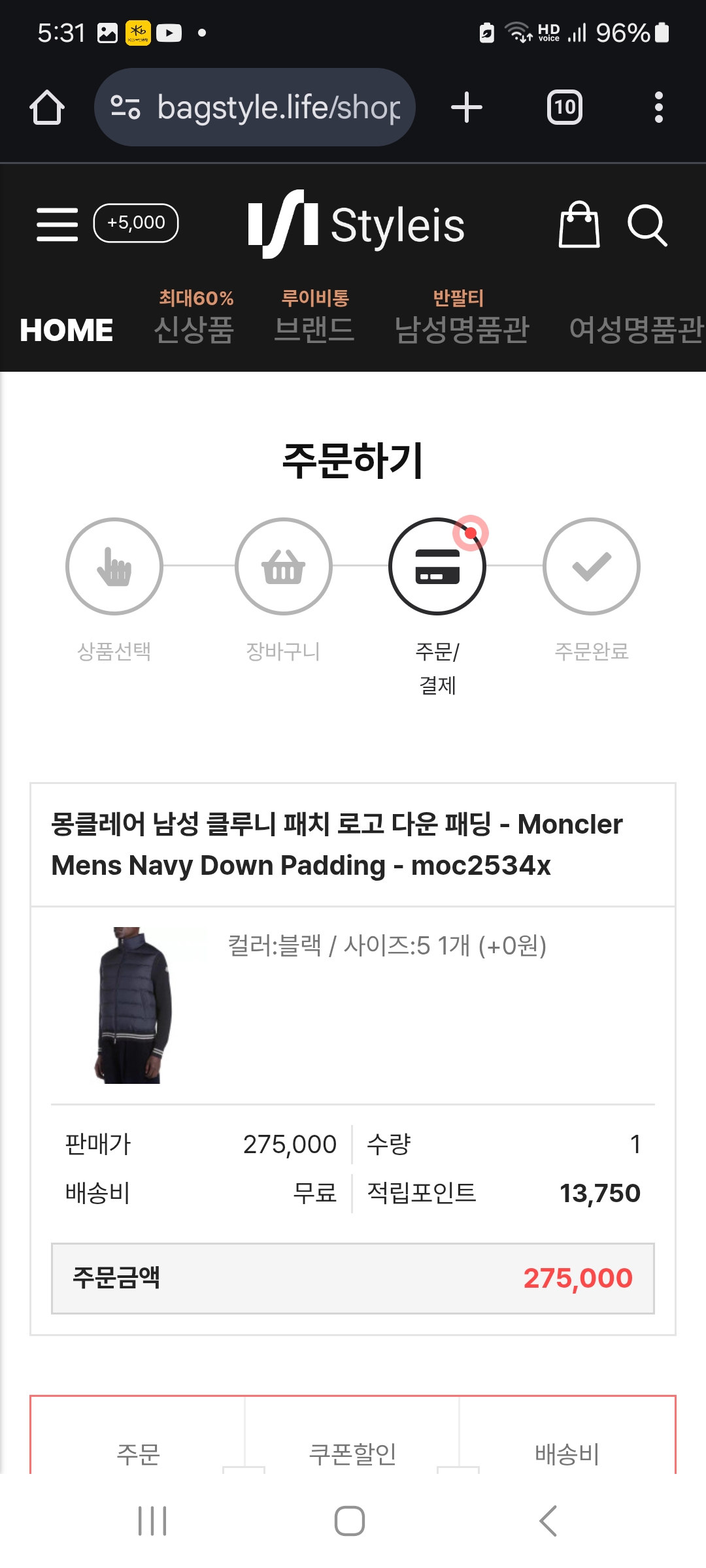Screen dimensions: 706x1568
Task: Open the recent apps view
Action: coord(152,1521)
